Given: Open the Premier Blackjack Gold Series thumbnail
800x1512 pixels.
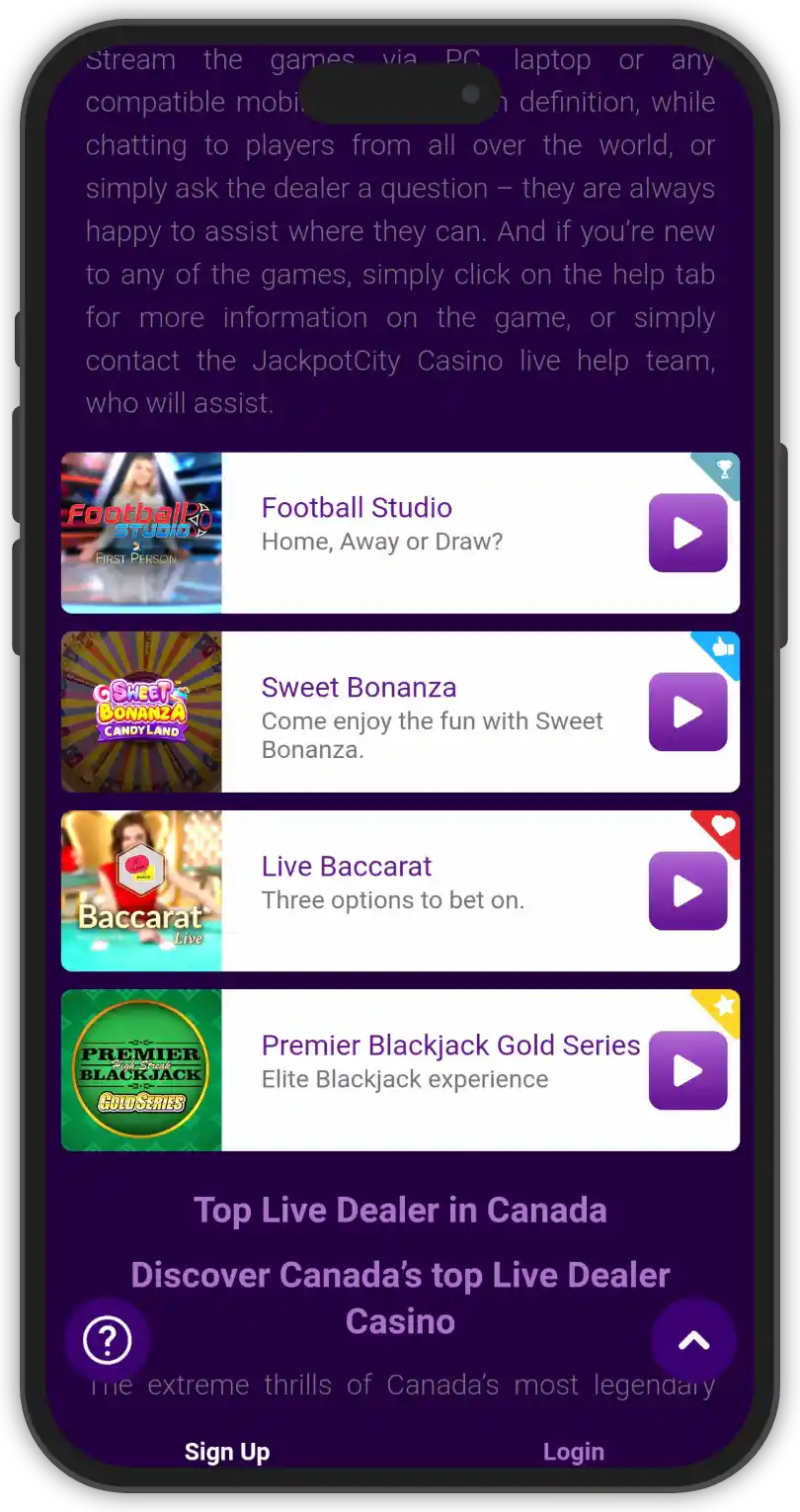Looking at the screenshot, I should click(x=141, y=1070).
